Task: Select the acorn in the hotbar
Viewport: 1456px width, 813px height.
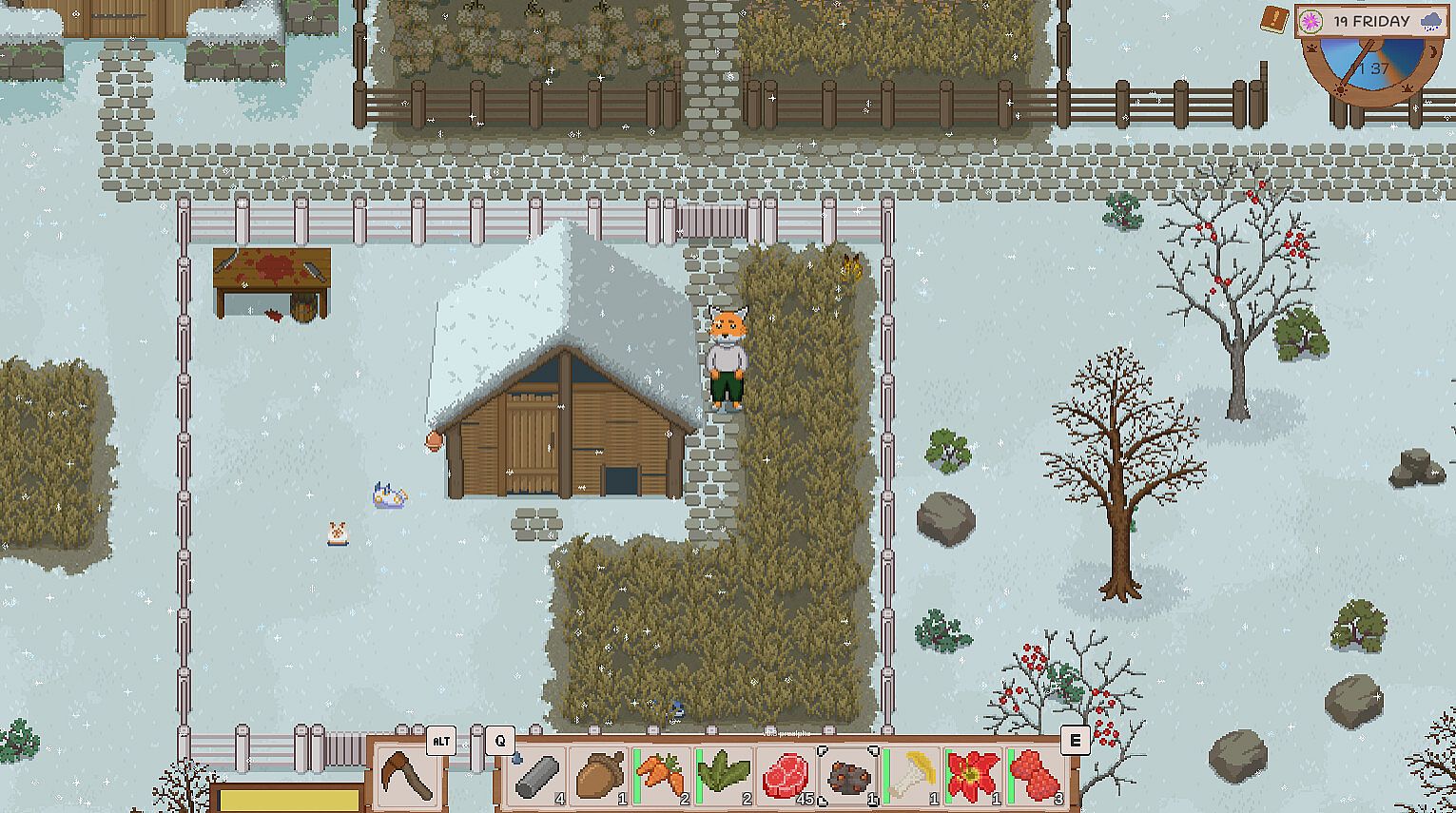Action: coord(598,775)
